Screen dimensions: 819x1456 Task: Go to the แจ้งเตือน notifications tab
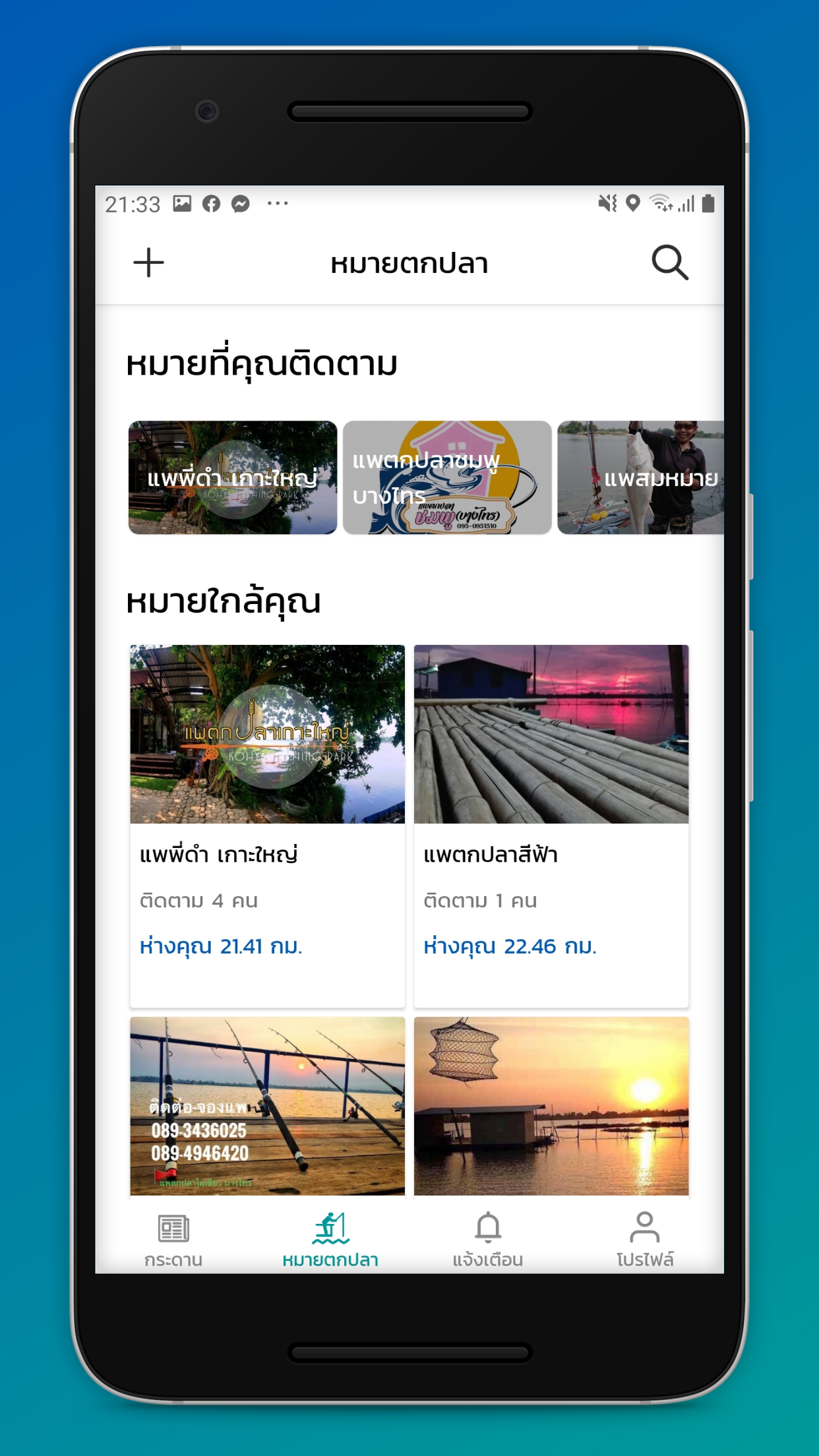pyautogui.click(x=488, y=1240)
